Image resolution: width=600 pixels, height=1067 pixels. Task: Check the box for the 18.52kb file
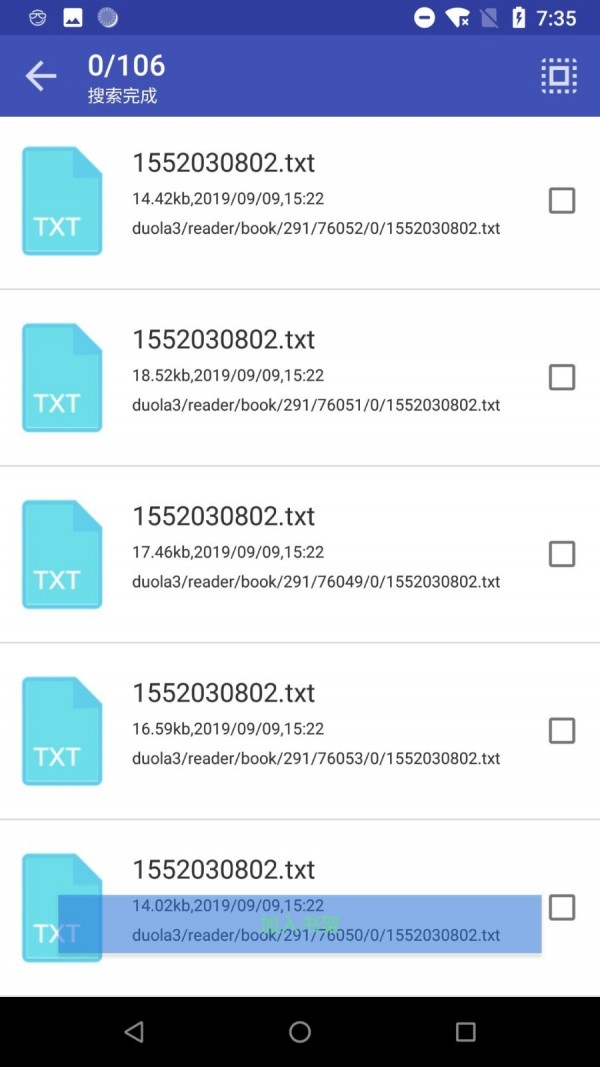(x=562, y=377)
